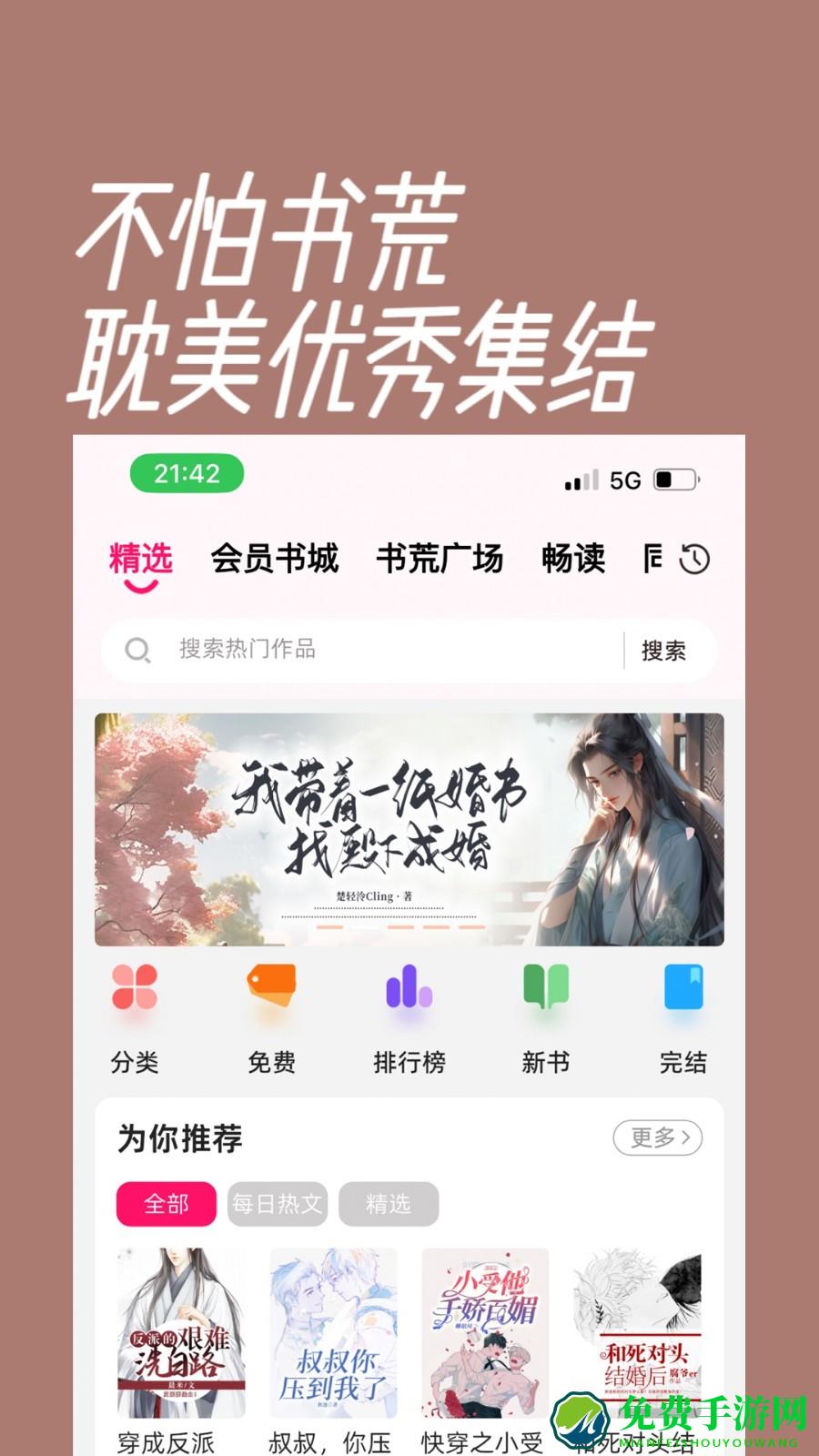Expand 更多 recommendations
The height and width of the screenshot is (1456, 819).
pyautogui.click(x=657, y=1137)
